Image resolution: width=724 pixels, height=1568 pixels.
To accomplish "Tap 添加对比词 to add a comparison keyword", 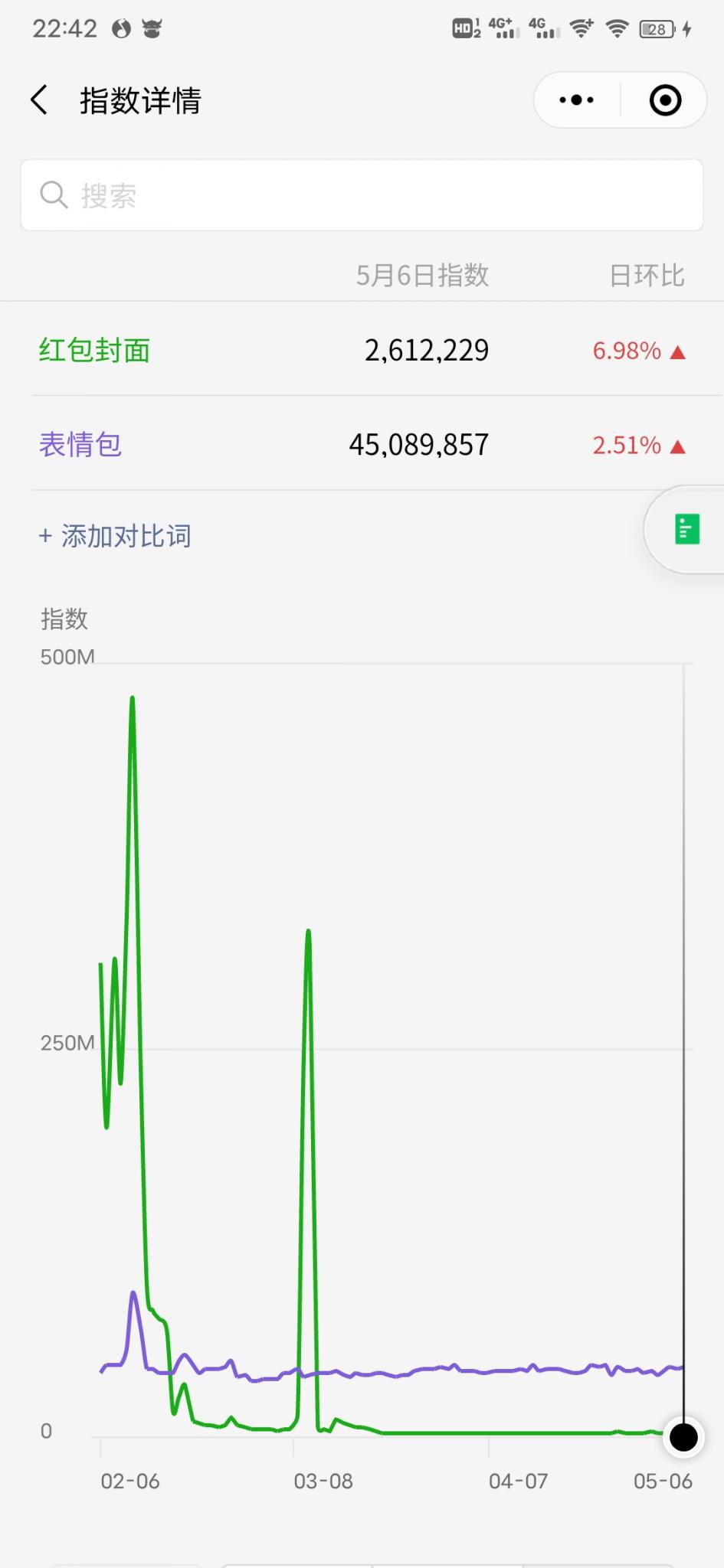I will click(x=116, y=536).
